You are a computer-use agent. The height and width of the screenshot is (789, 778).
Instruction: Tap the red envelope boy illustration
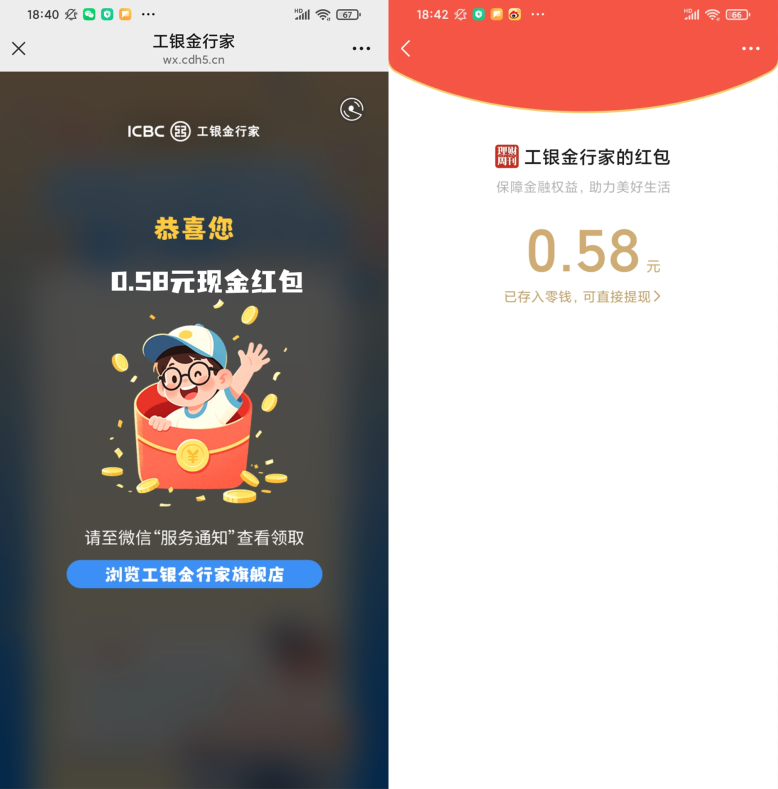pos(195,410)
